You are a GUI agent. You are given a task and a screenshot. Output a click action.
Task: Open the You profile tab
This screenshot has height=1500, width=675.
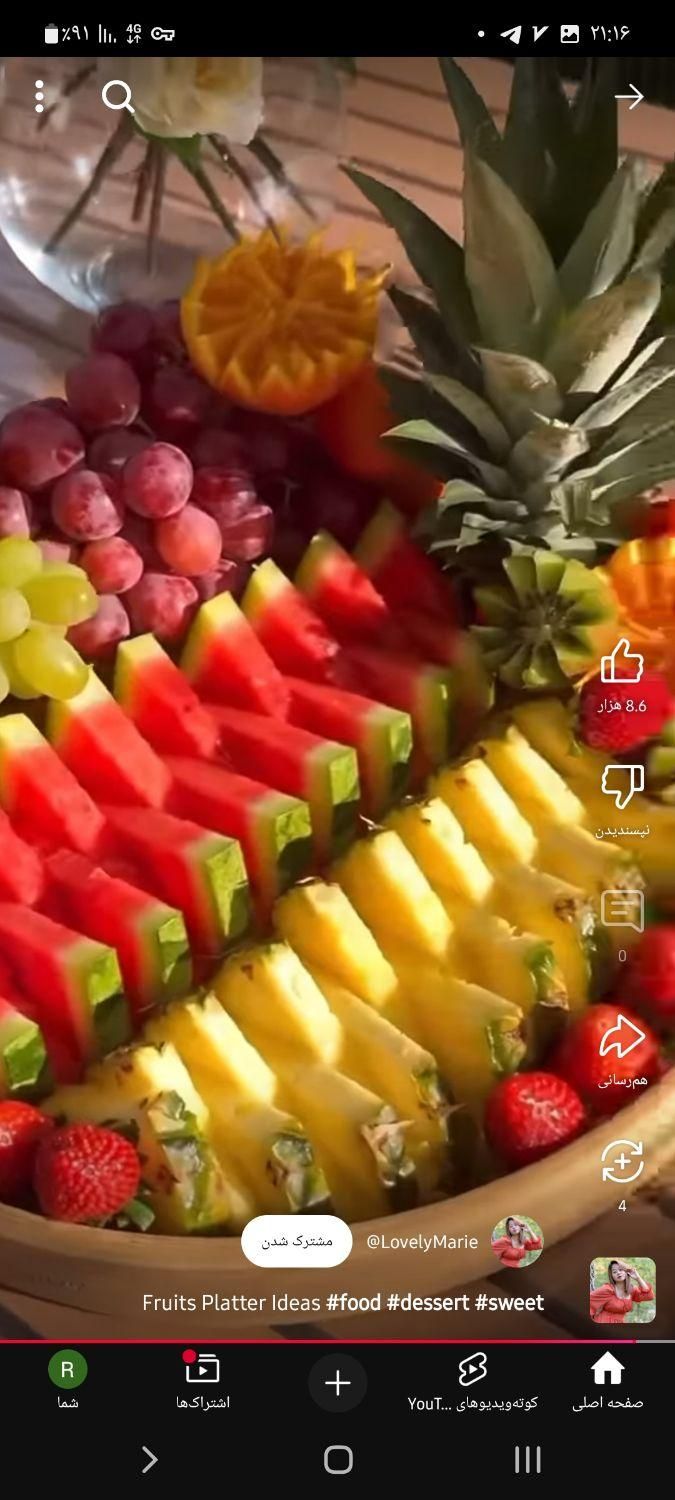pos(68,1381)
